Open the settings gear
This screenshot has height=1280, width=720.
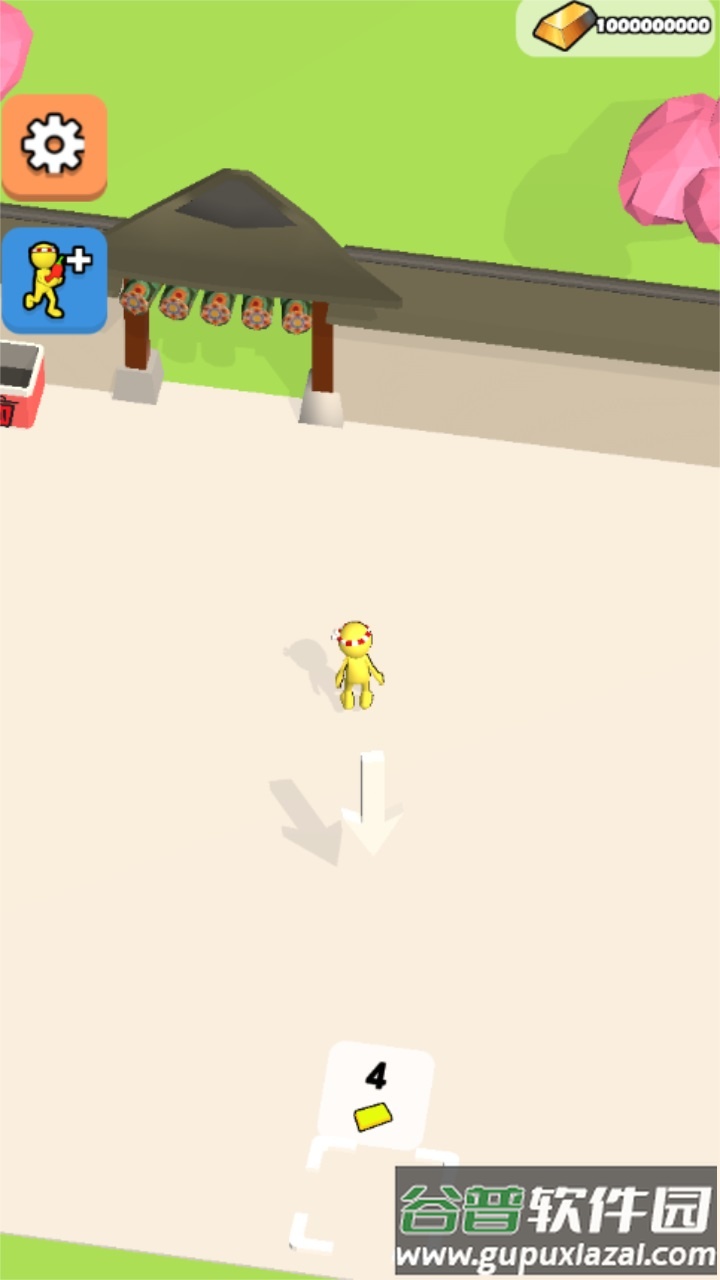click(x=54, y=146)
